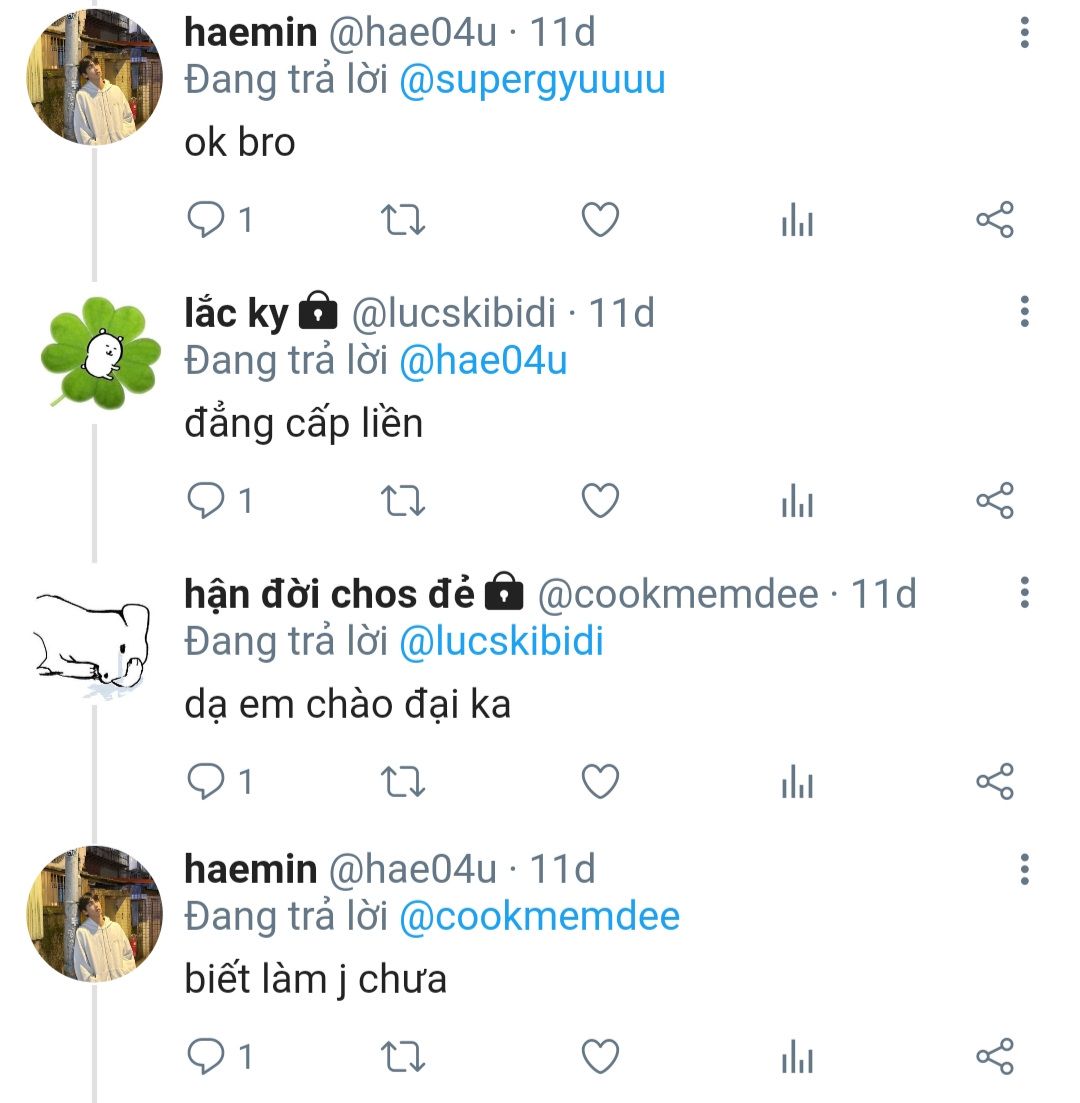Viewport: 1080px width, 1103px height.
Task: Reply to the "ok bro" tweet
Action: pos(207,219)
